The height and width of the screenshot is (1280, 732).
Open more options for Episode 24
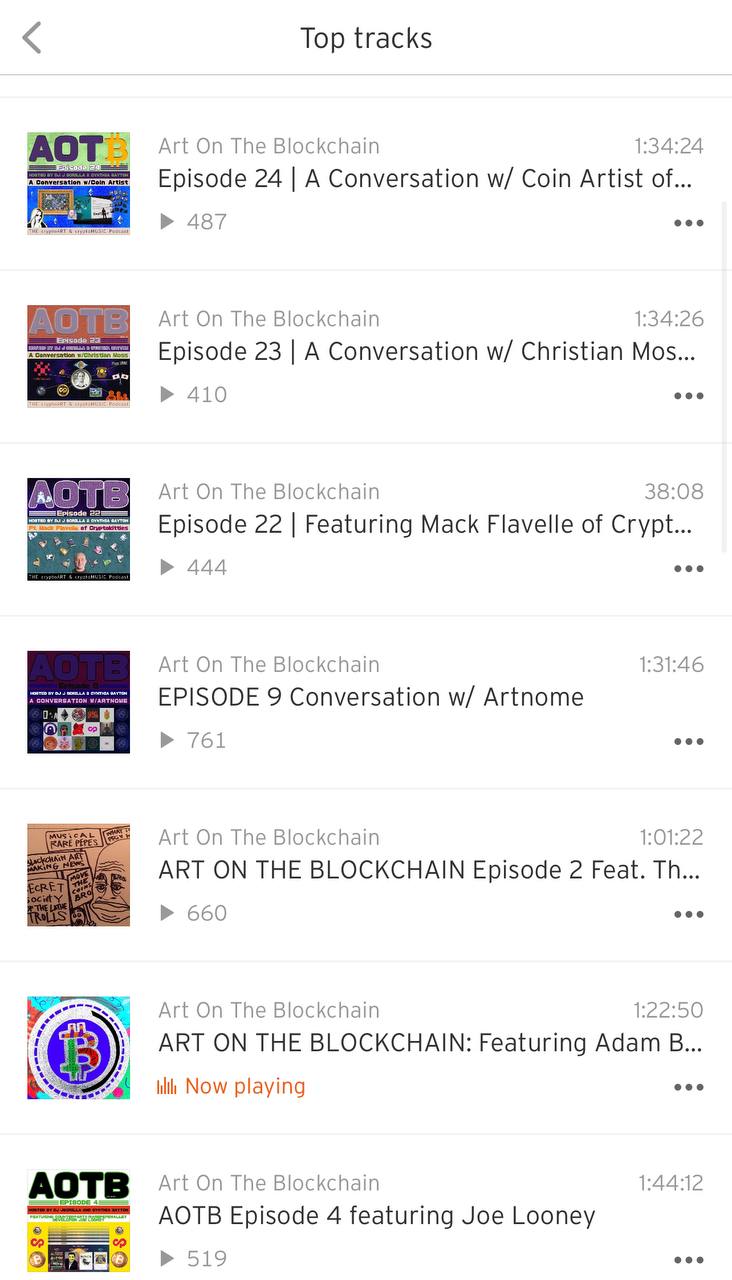pyautogui.click(x=688, y=223)
